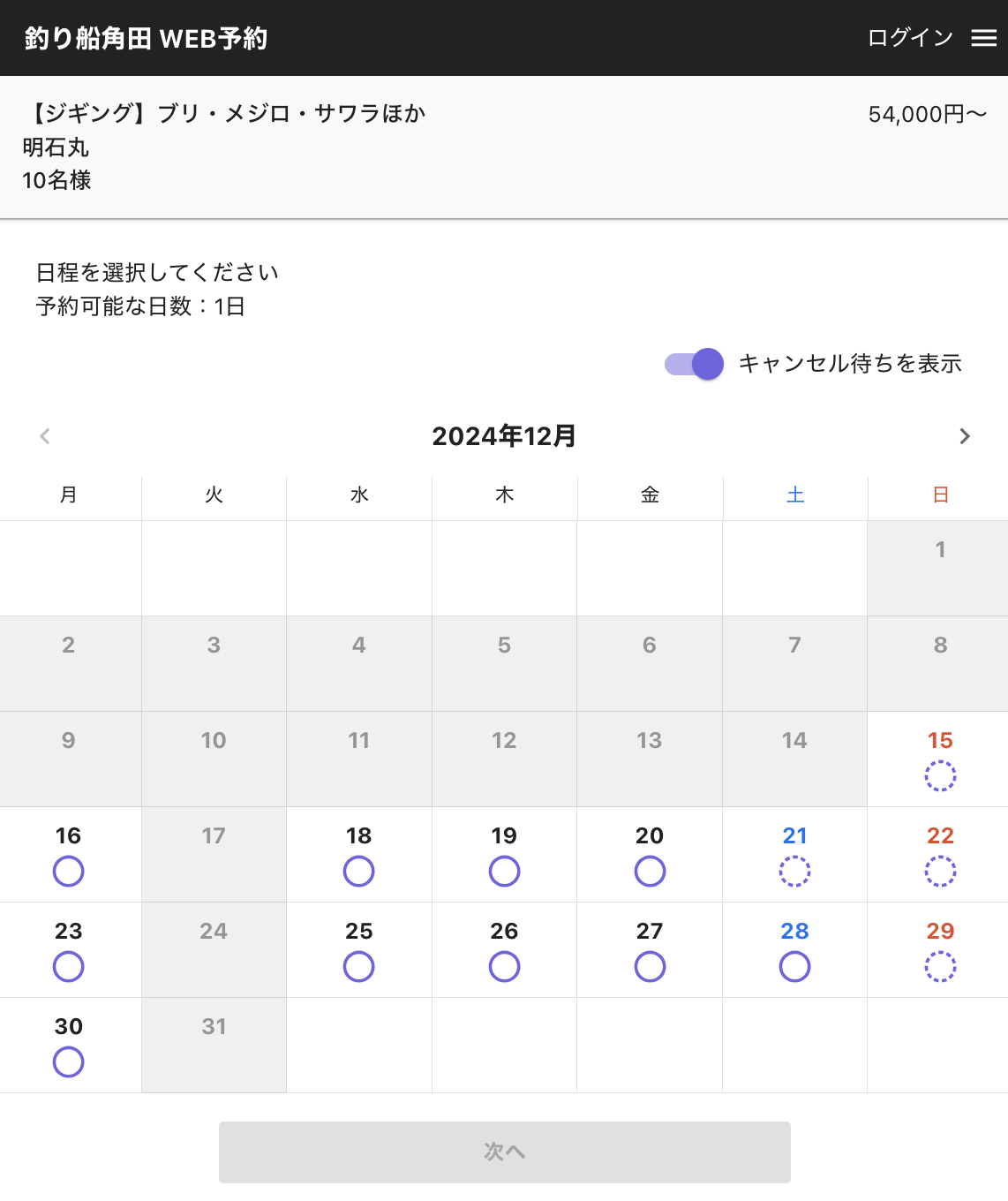Choose December 26 date

click(x=504, y=951)
